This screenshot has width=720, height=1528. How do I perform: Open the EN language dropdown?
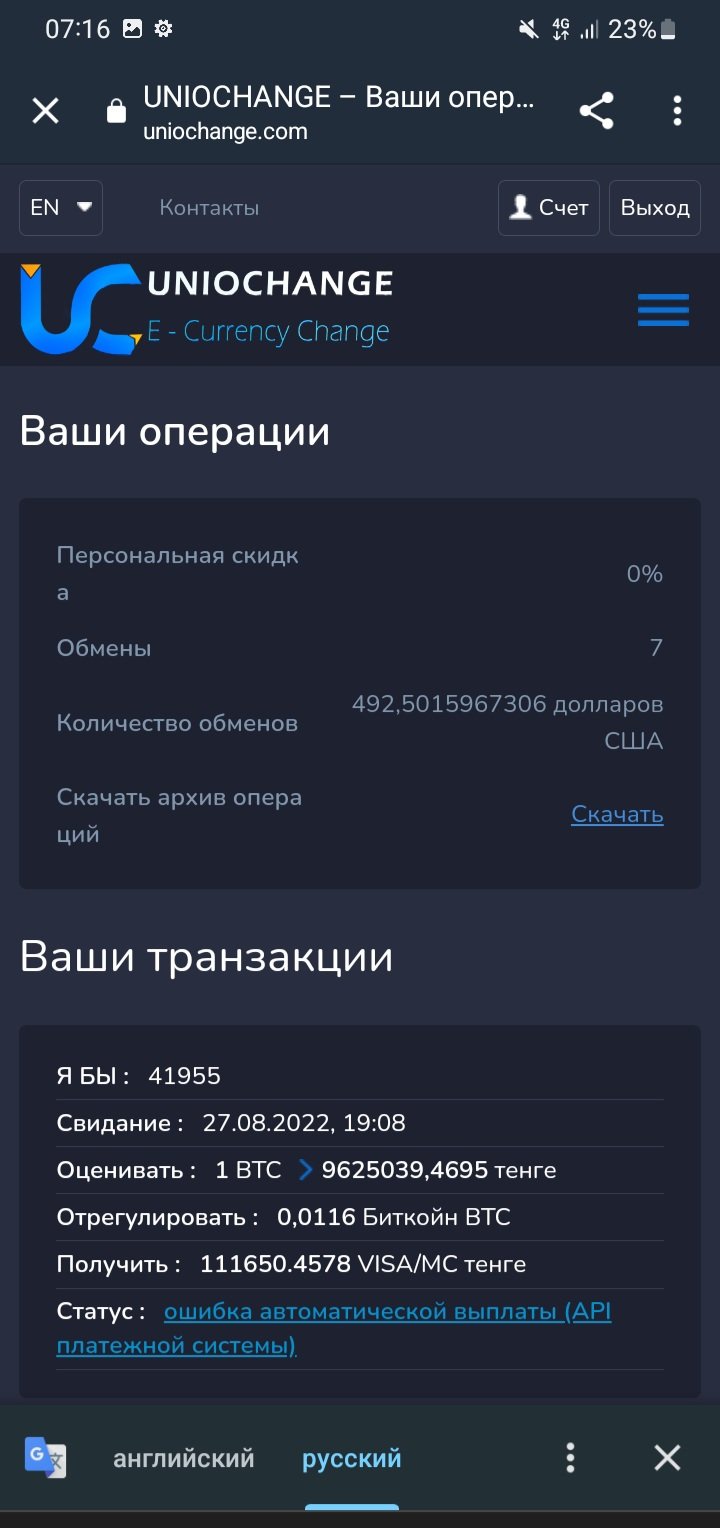coord(61,208)
